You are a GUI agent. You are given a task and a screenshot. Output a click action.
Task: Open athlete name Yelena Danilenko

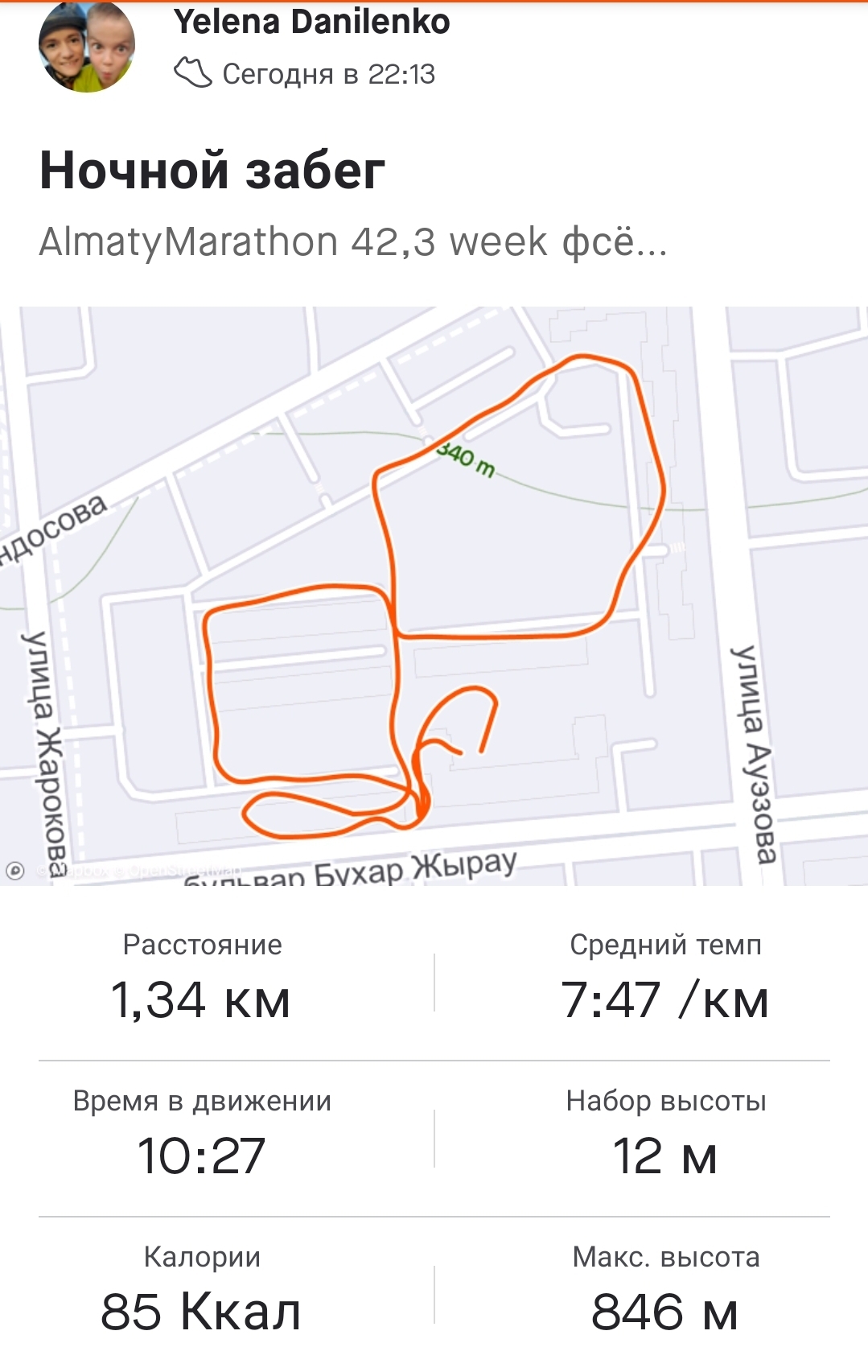click(312, 23)
